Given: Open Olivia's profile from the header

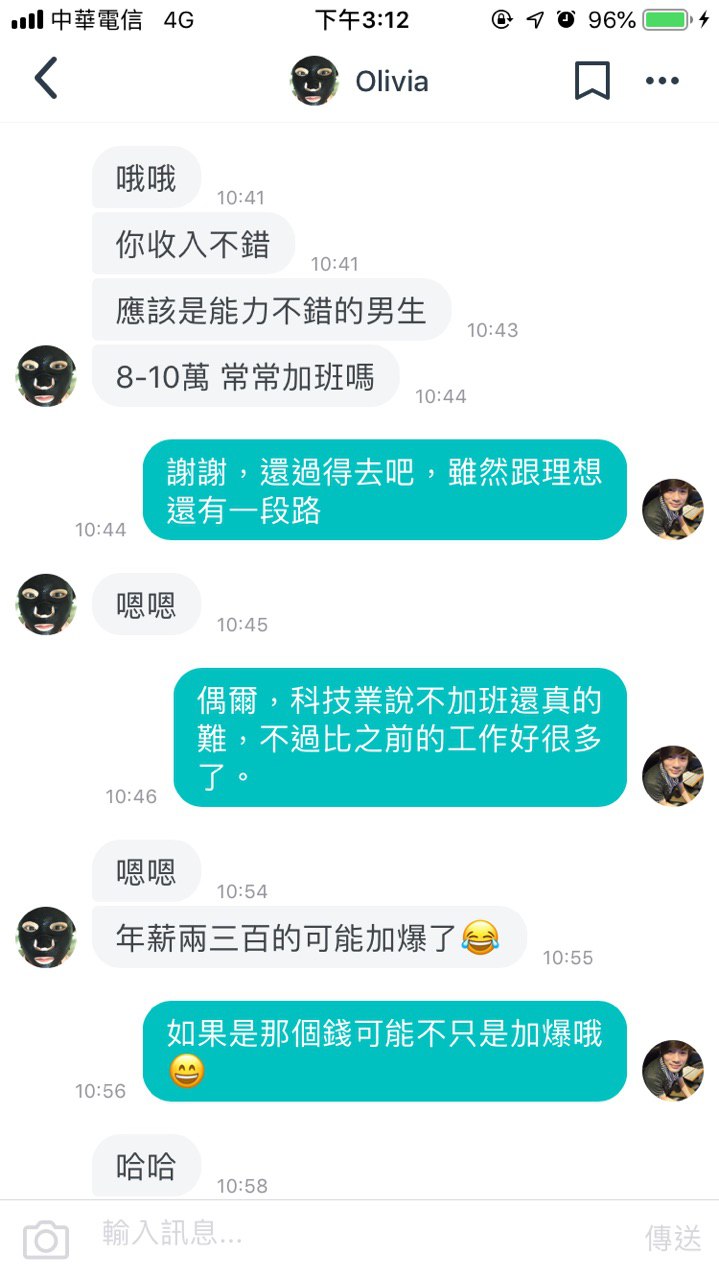Looking at the screenshot, I should tap(360, 81).
